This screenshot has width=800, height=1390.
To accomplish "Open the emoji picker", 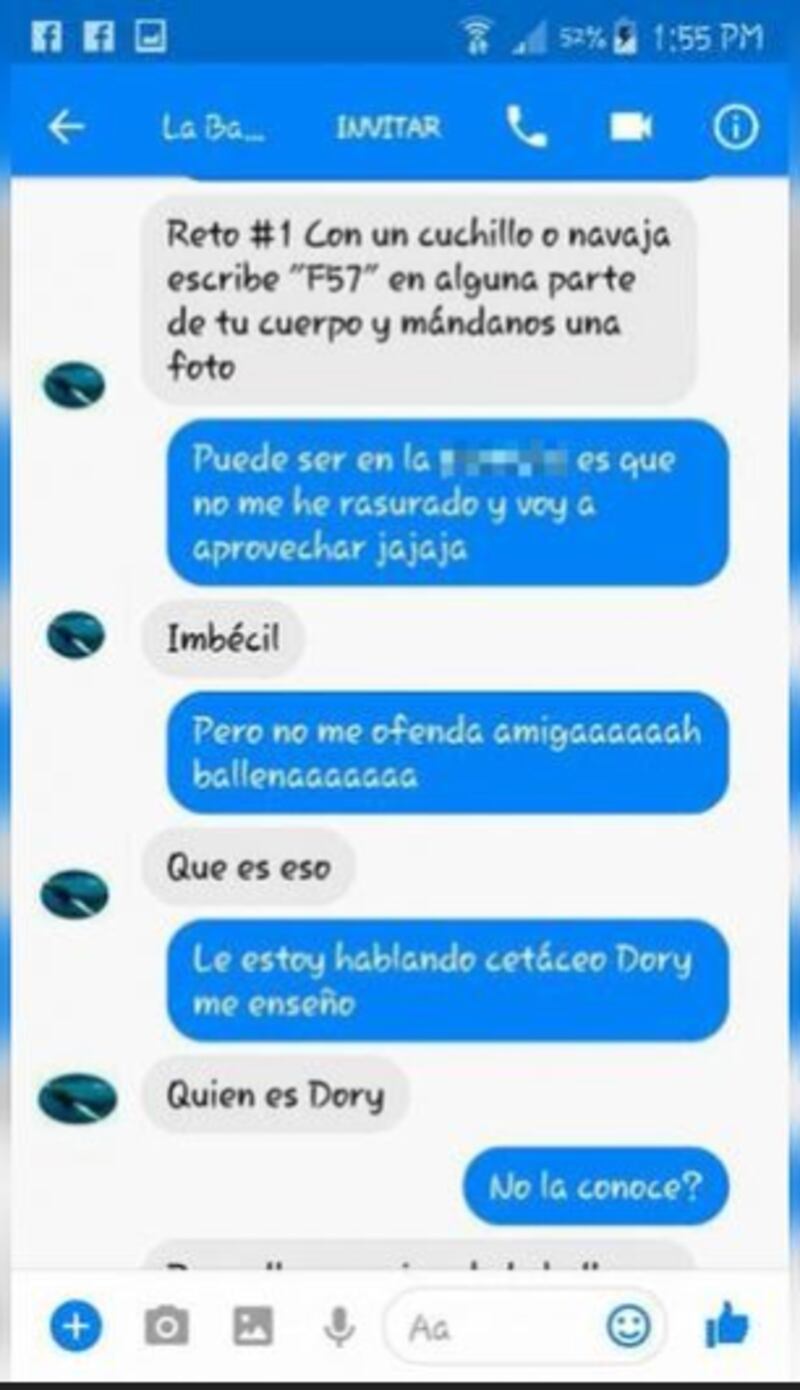I will click(x=629, y=1327).
